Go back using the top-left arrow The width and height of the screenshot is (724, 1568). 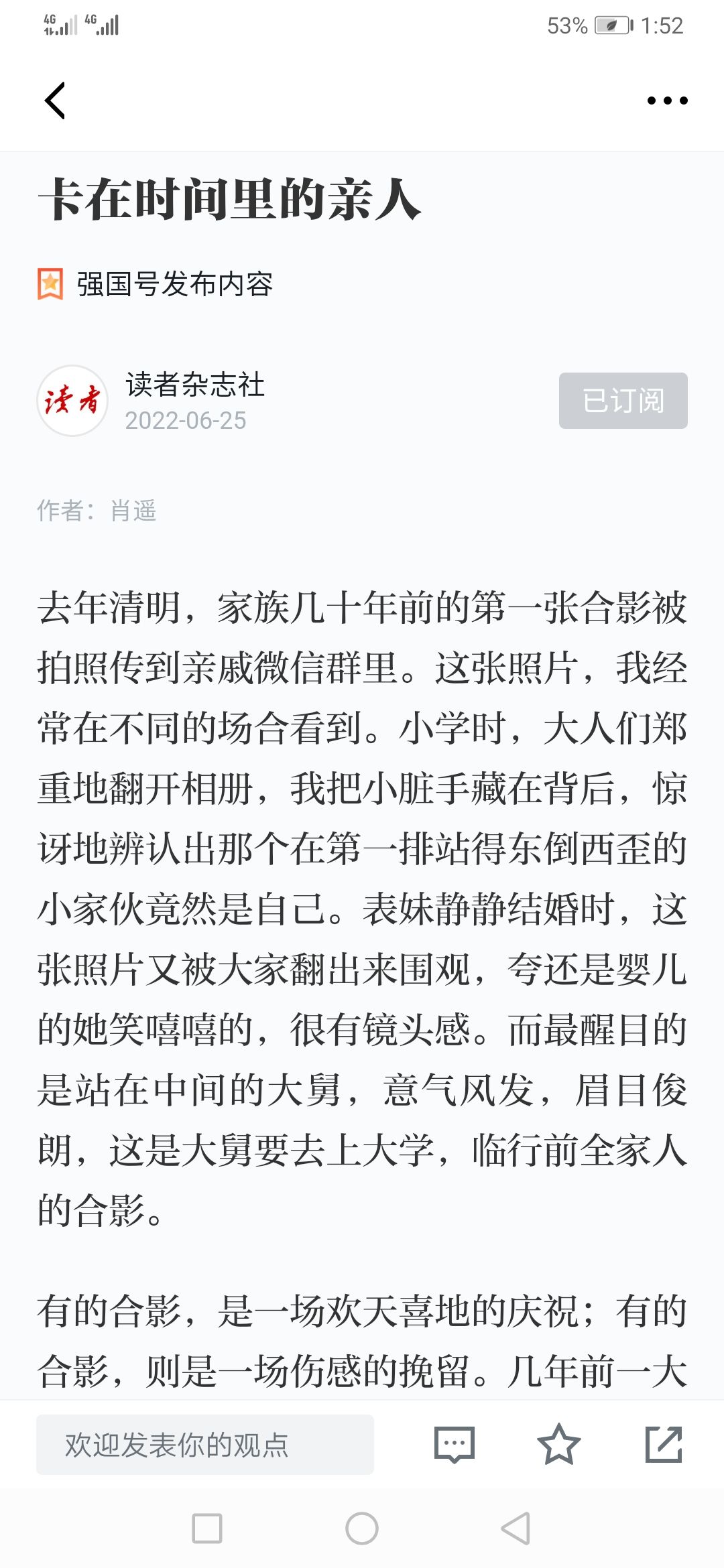click(55, 101)
